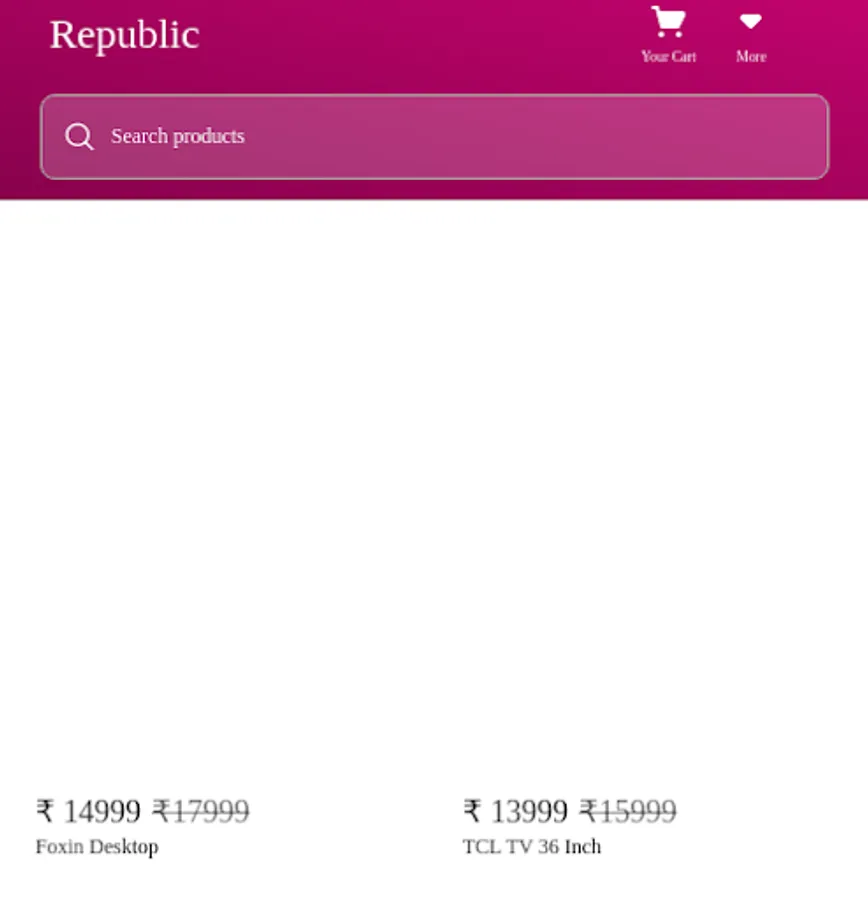The height and width of the screenshot is (900, 868).
Task: Select the ₹13999 price of TCL TV
Action: click(513, 811)
